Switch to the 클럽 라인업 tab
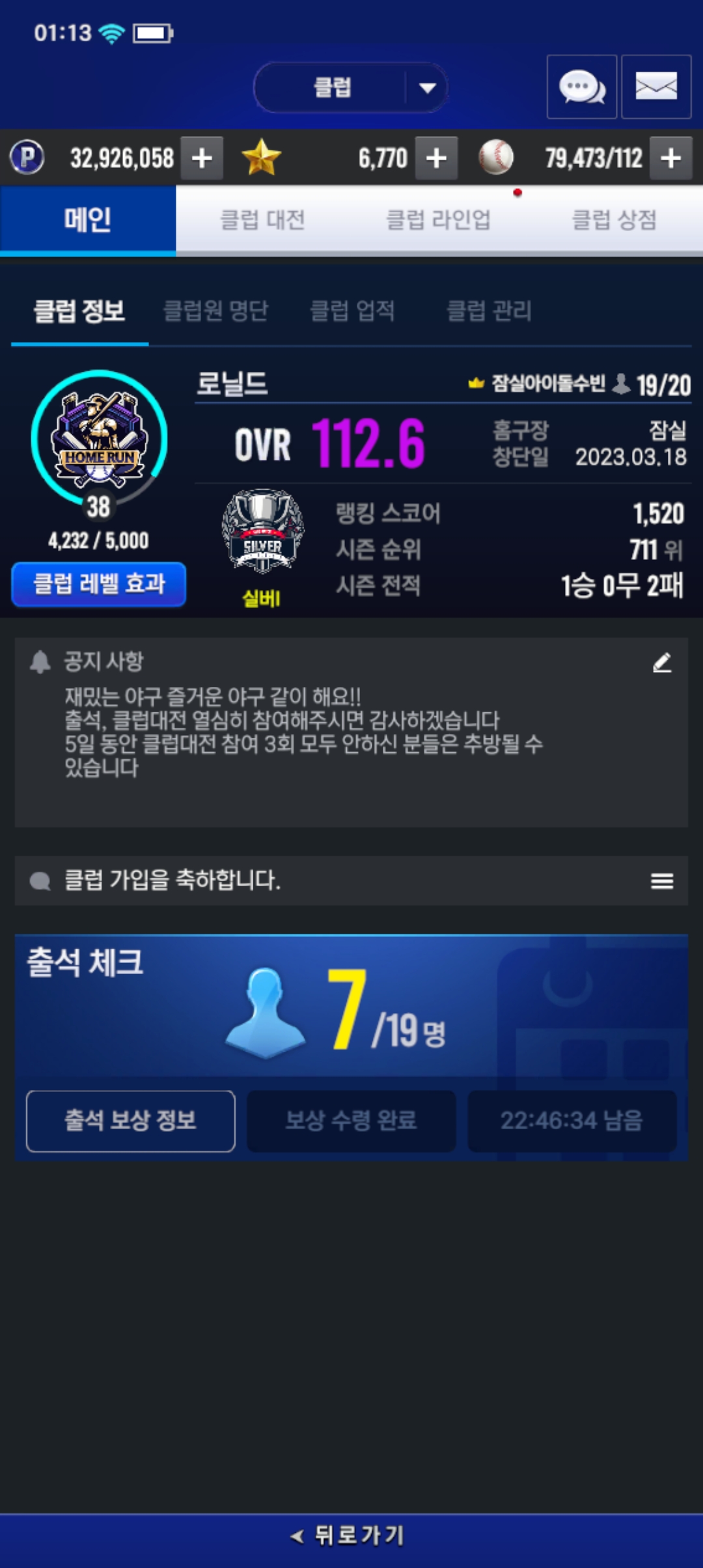 click(x=438, y=220)
